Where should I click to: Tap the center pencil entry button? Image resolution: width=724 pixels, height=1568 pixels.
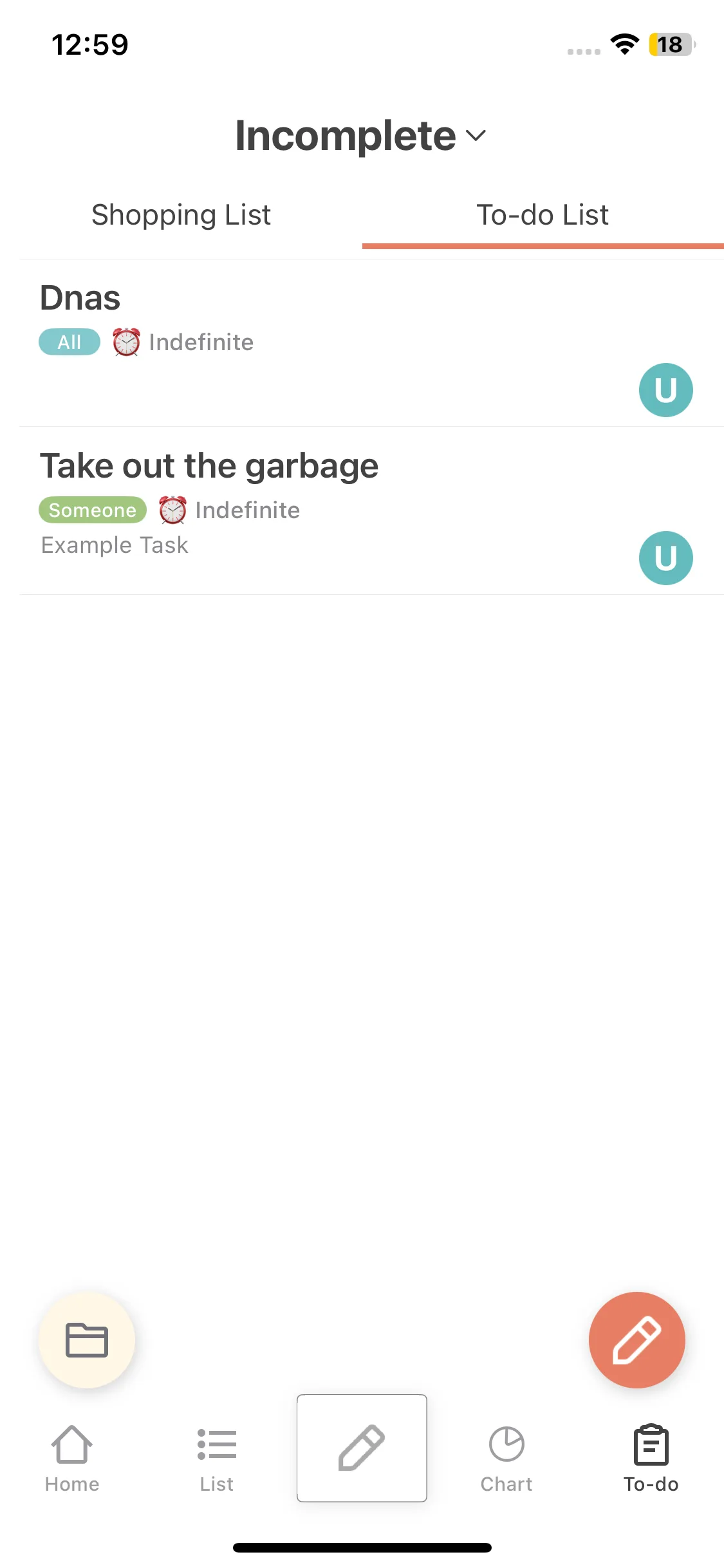[x=362, y=1448]
